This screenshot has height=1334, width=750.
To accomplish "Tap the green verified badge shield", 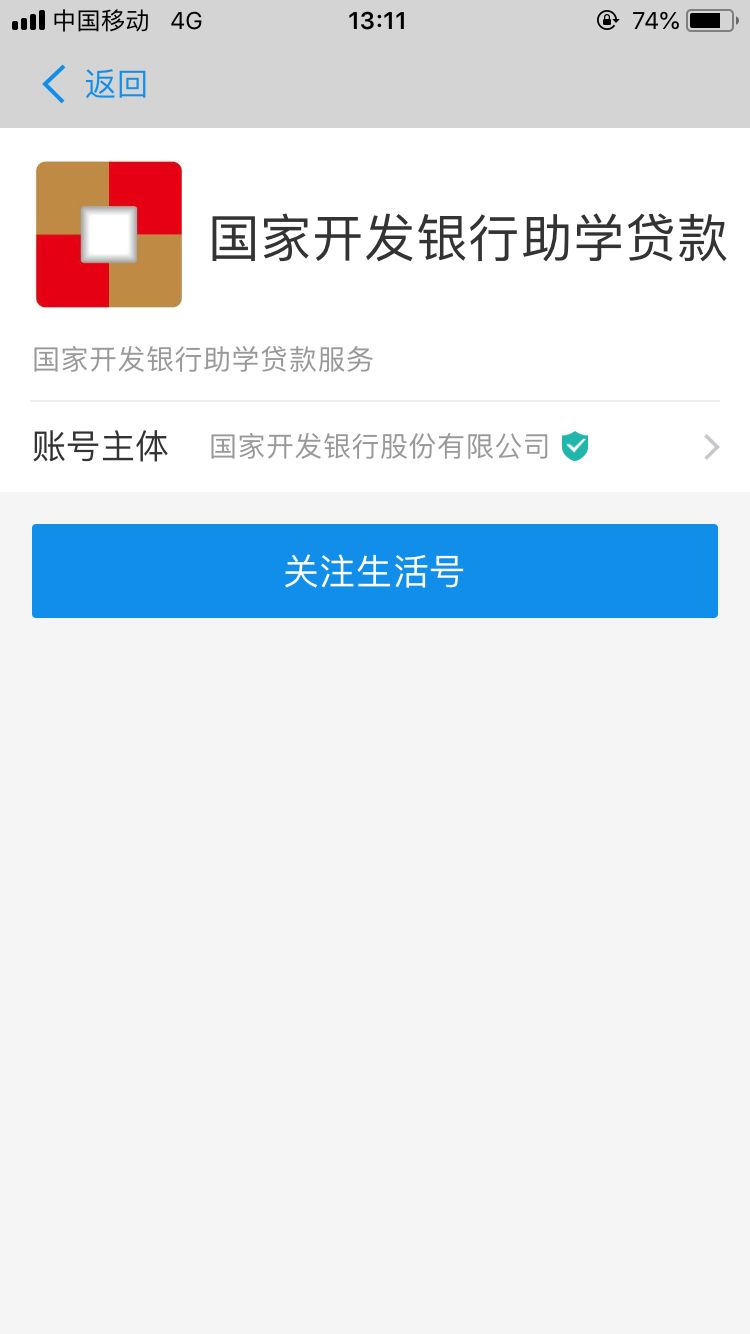I will tap(574, 446).
